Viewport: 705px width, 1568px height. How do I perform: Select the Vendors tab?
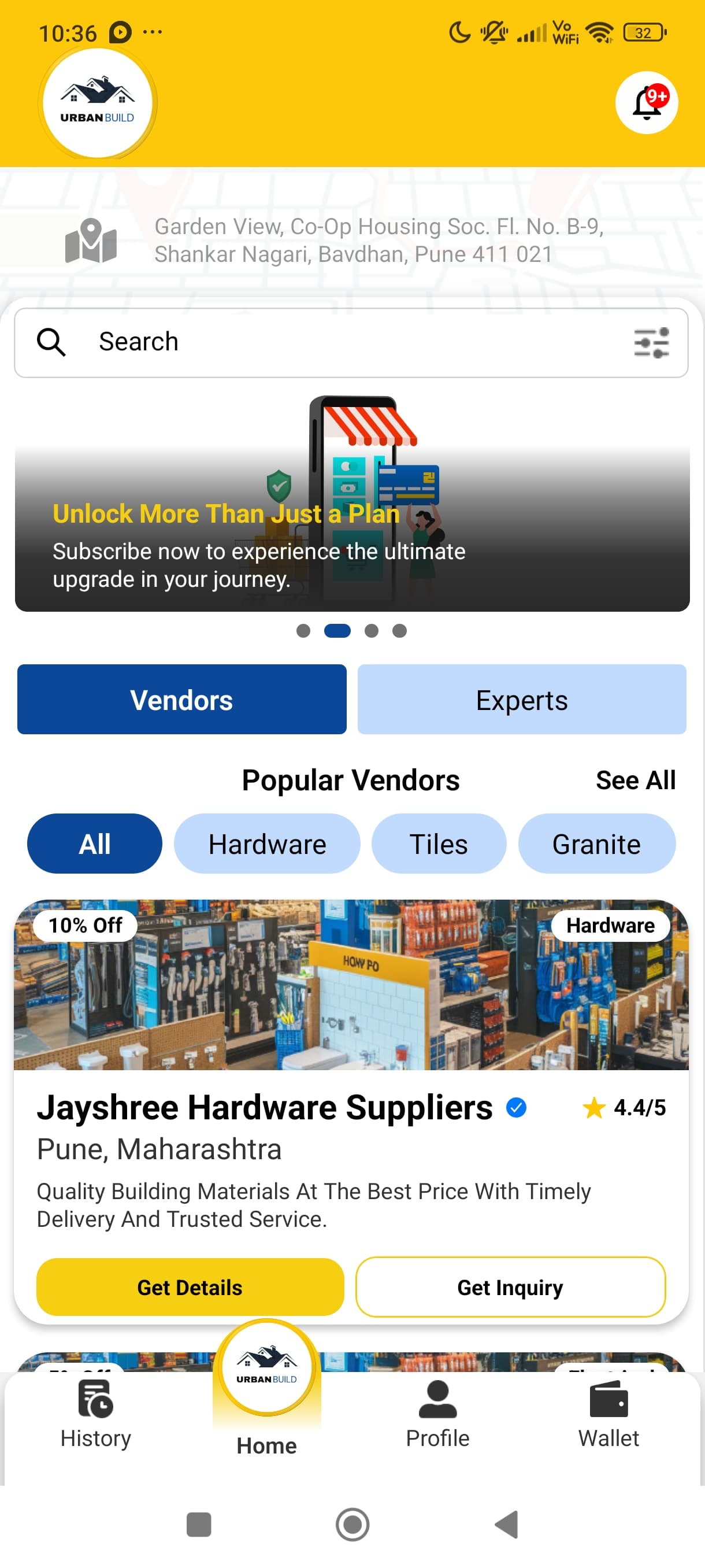181,700
